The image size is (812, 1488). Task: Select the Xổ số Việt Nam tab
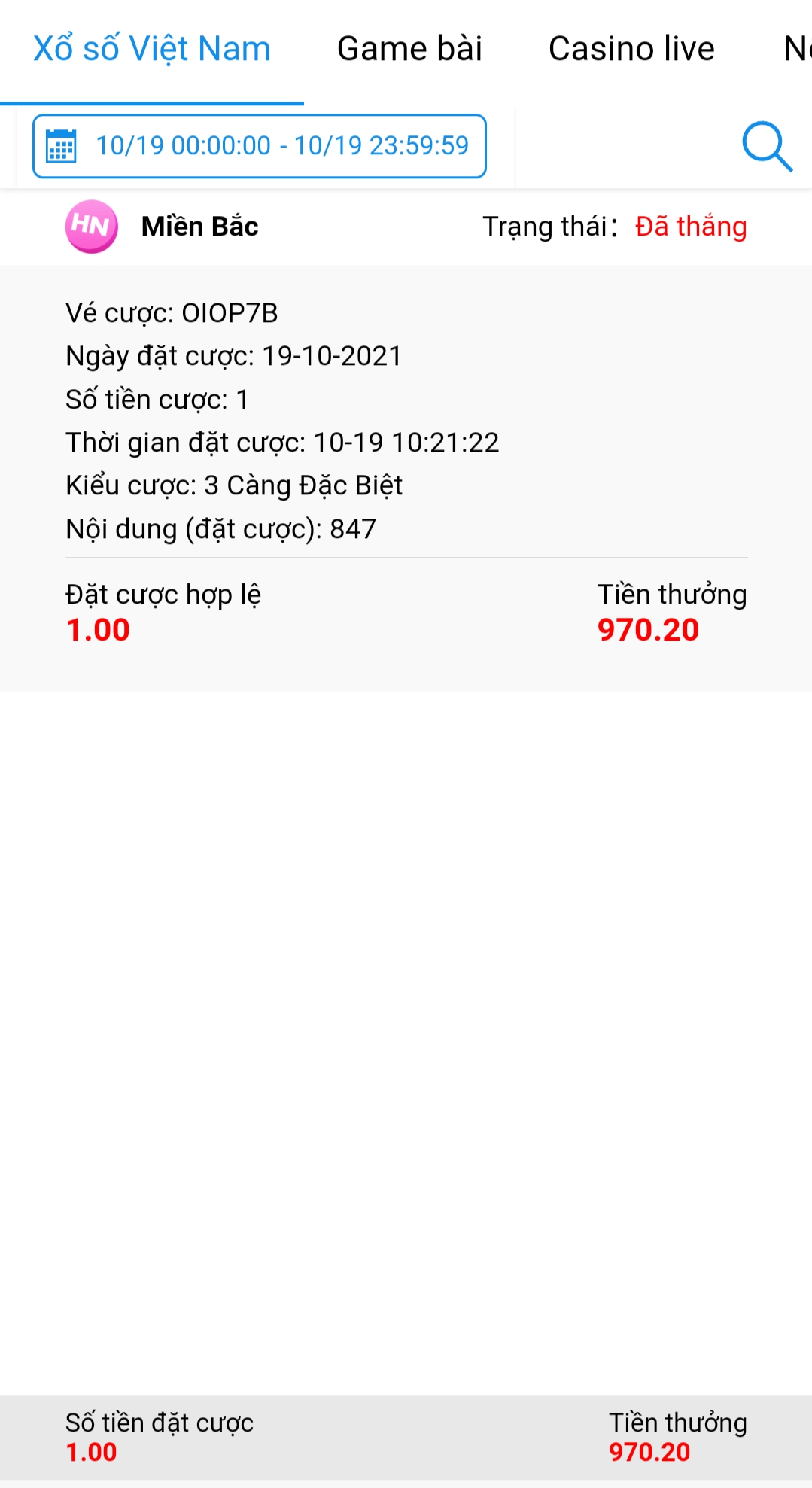pos(152,49)
